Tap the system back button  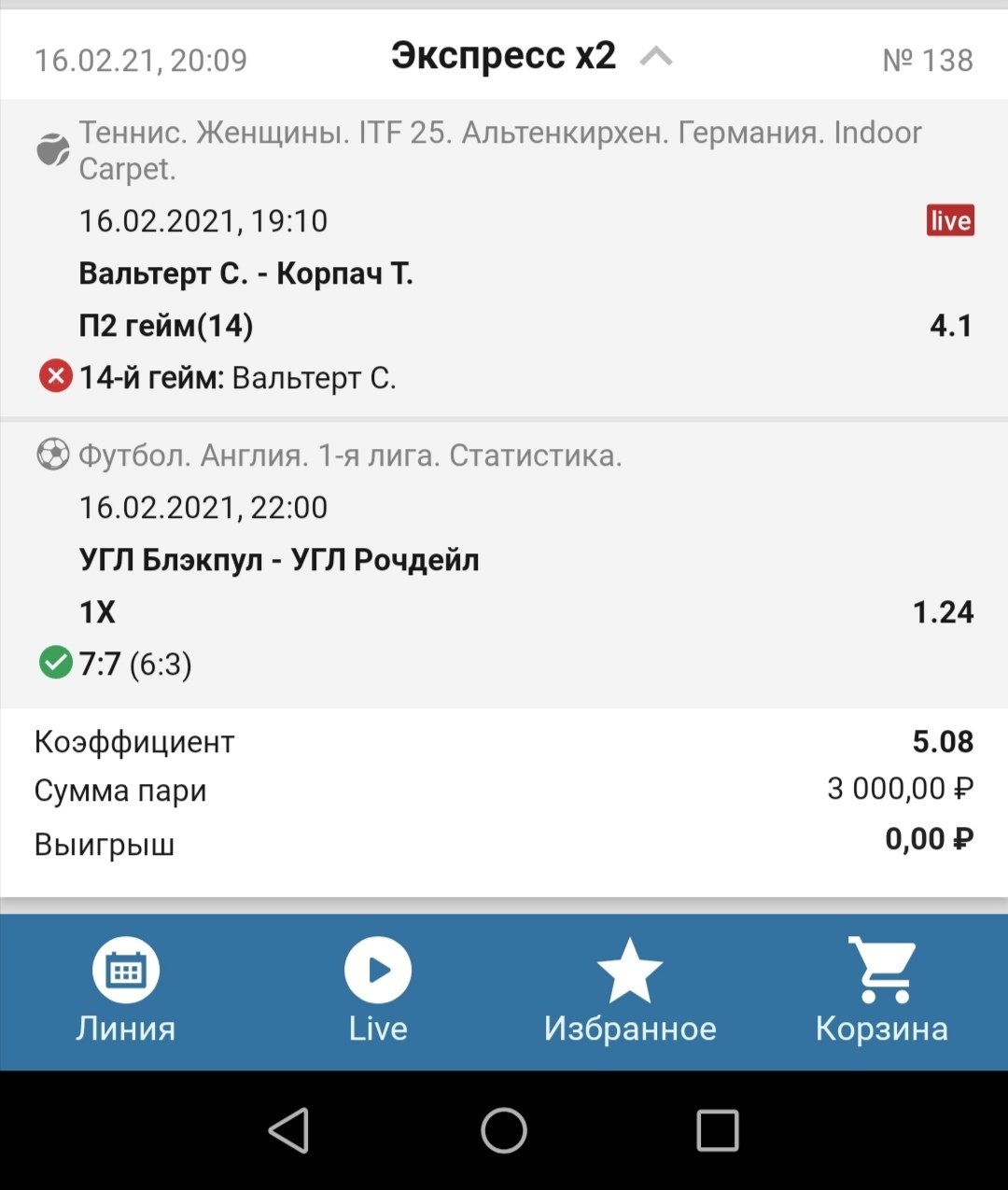289,1130
